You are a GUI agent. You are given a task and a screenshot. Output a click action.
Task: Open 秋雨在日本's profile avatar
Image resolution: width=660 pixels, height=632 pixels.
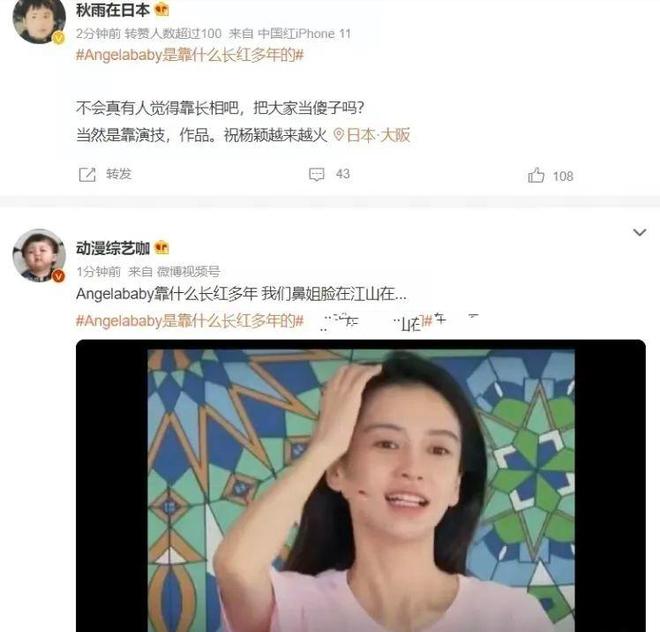(x=38, y=23)
